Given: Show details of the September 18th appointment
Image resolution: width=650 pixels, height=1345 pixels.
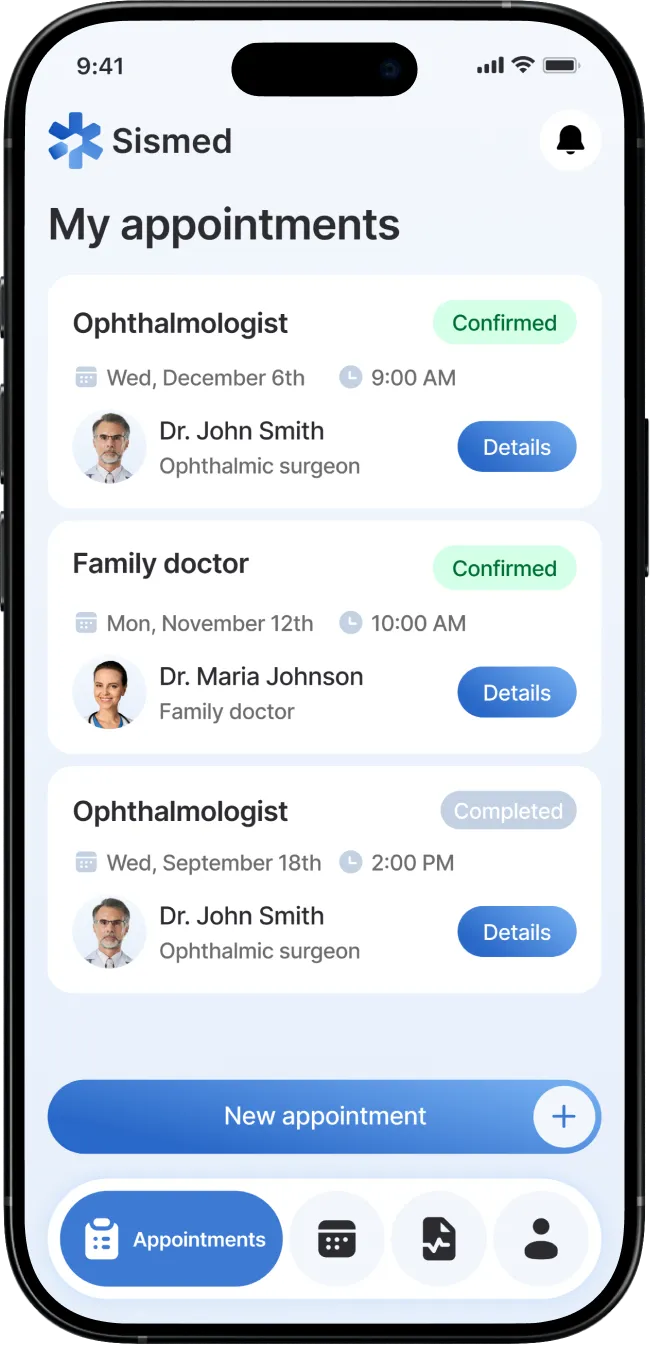Looking at the screenshot, I should (x=516, y=932).
